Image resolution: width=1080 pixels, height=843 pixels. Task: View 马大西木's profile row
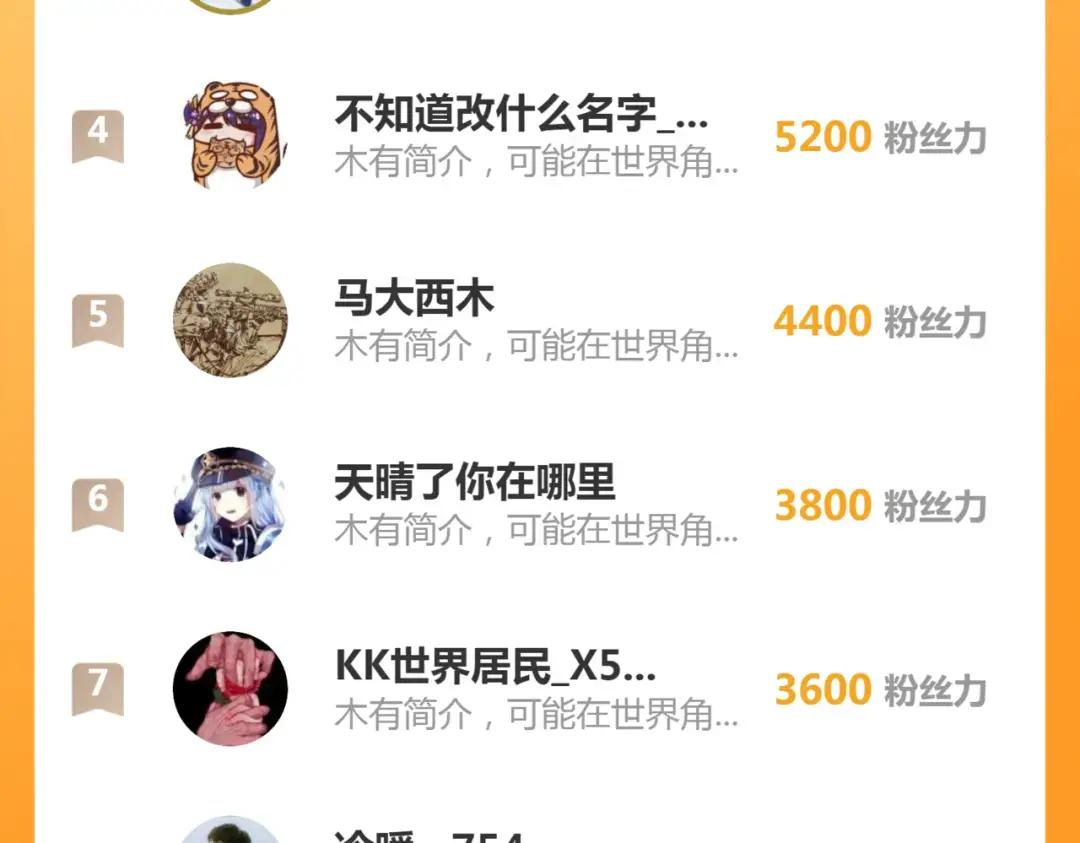415,300
